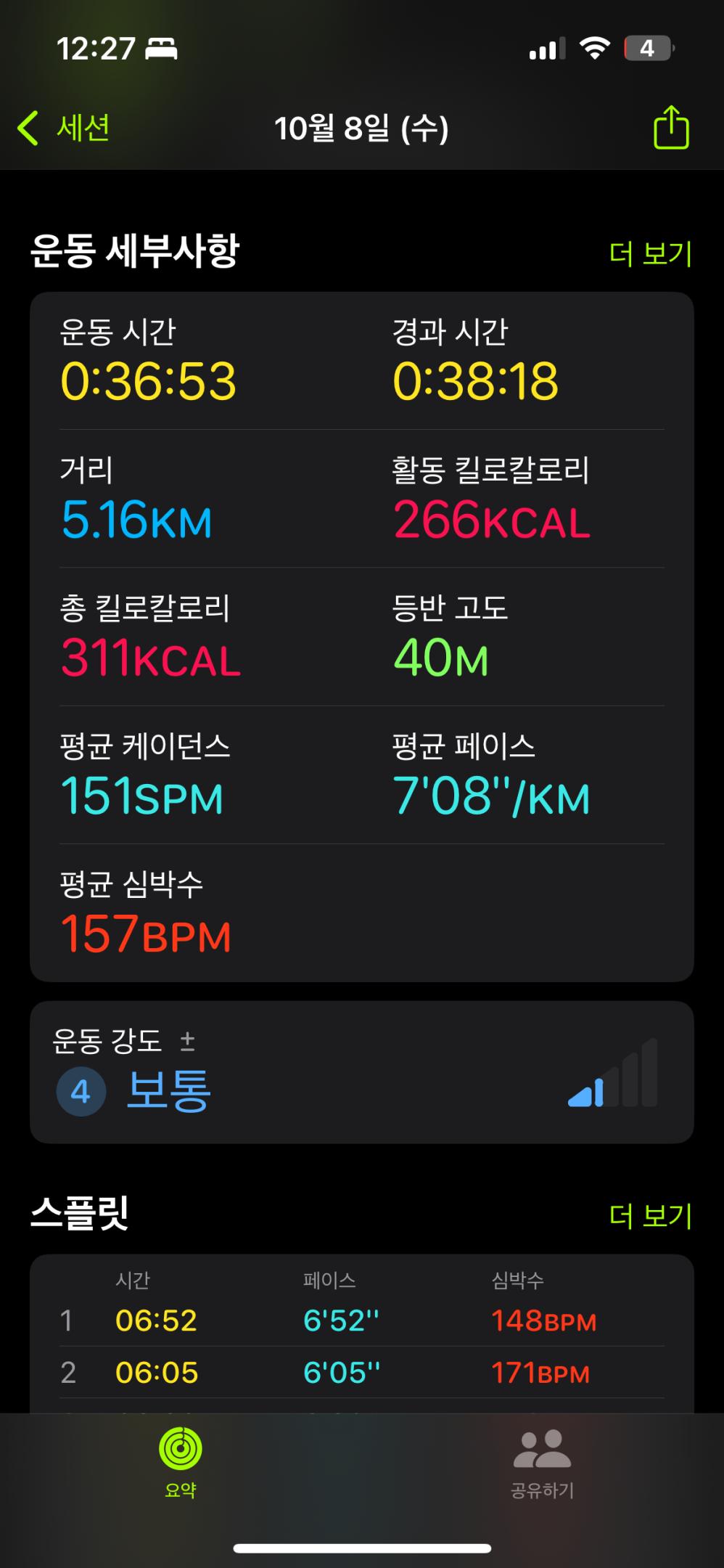This screenshot has width=724, height=1568.
Task: Go back to 세션 list
Action: click(x=64, y=128)
